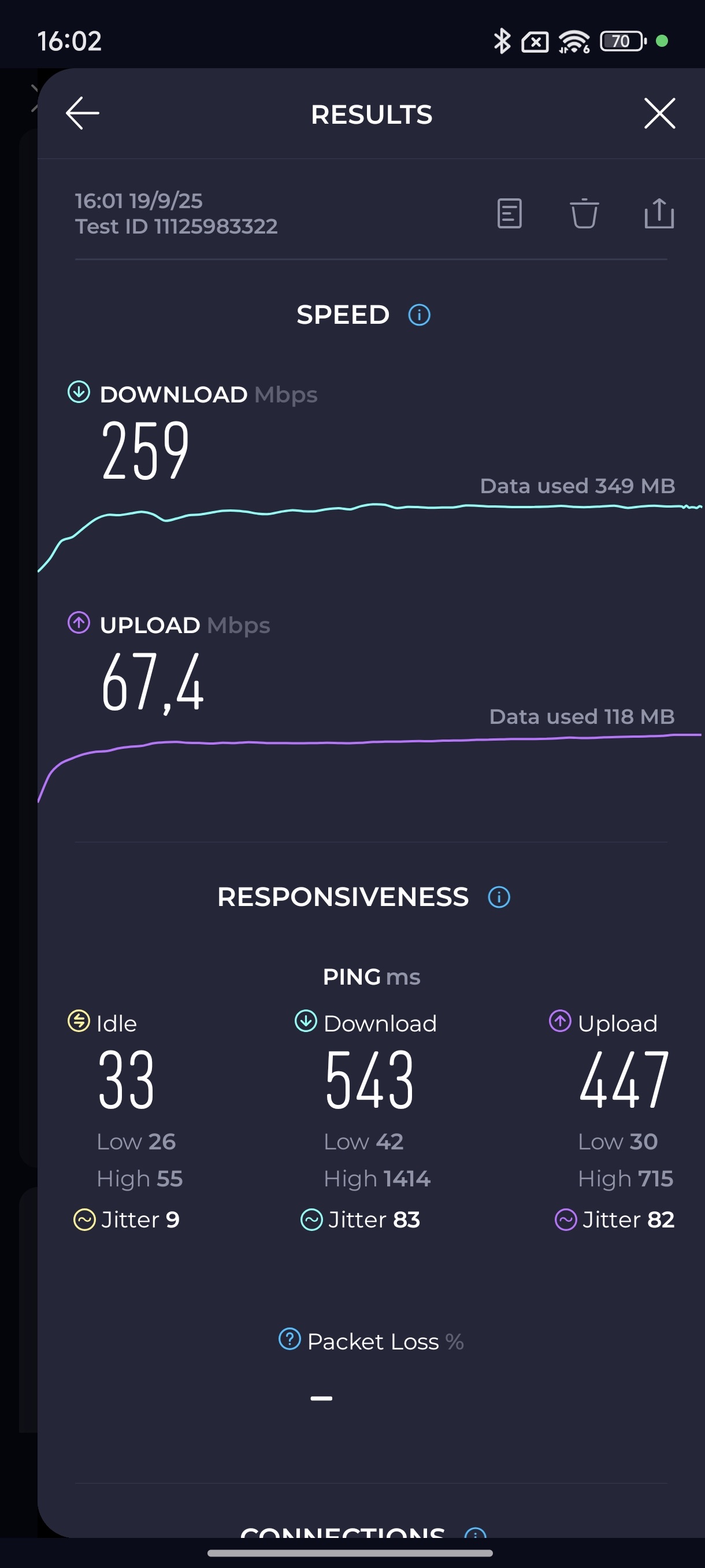Go back with the back arrow
The height and width of the screenshot is (1568, 705).
point(83,113)
